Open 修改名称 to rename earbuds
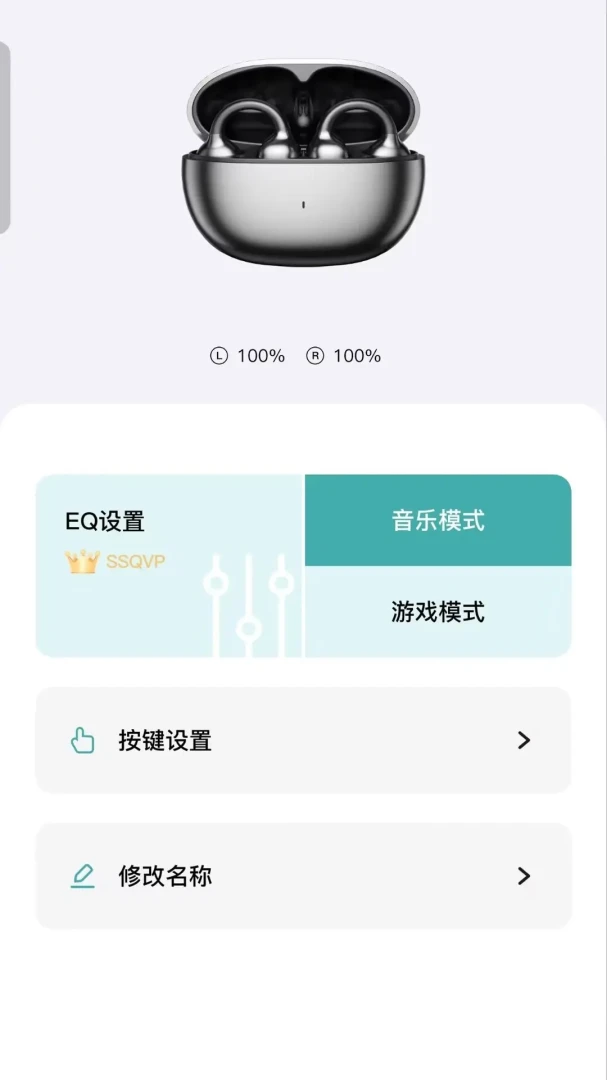 point(303,876)
